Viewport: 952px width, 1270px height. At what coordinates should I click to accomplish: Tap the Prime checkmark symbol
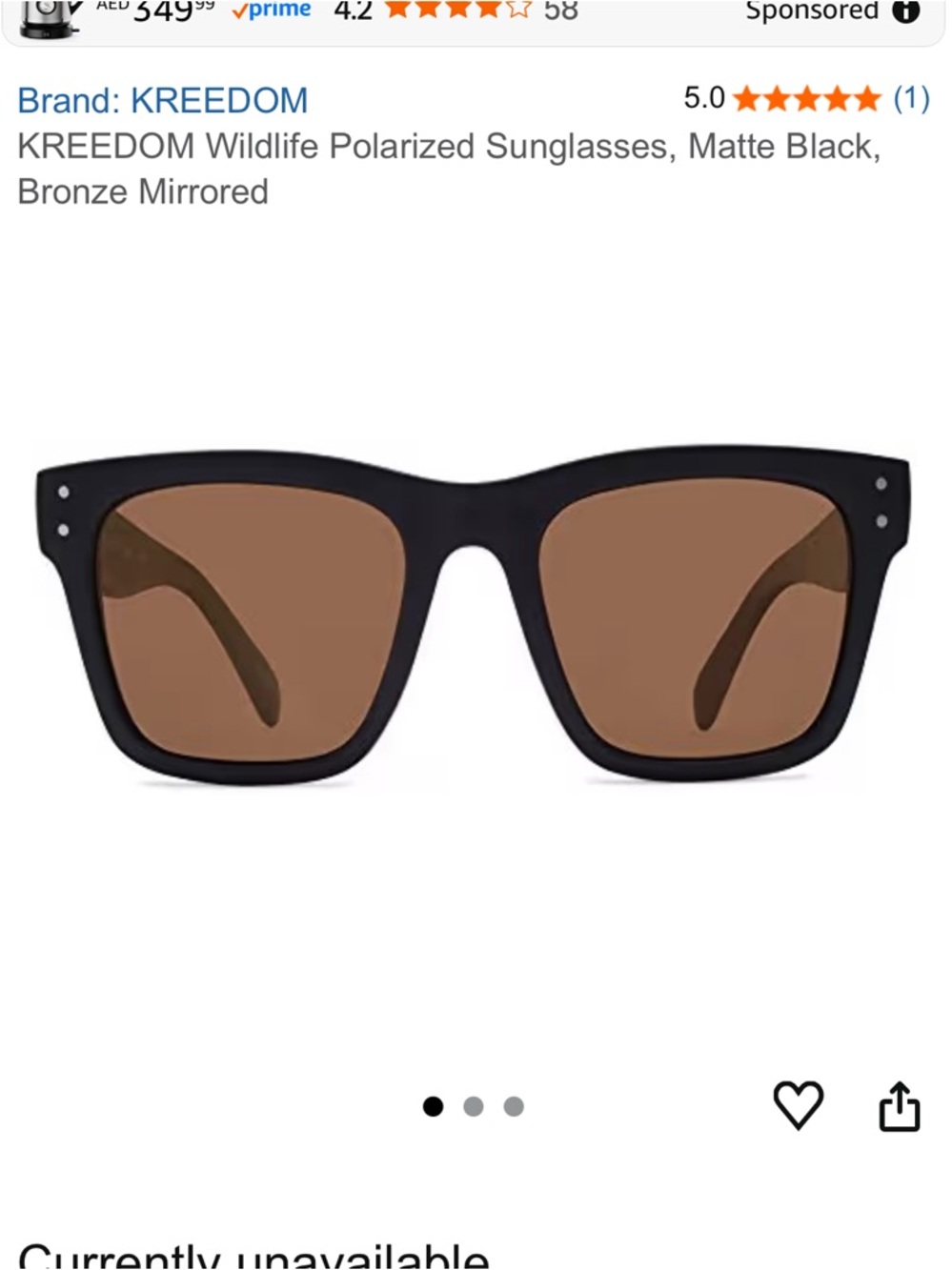[x=239, y=10]
